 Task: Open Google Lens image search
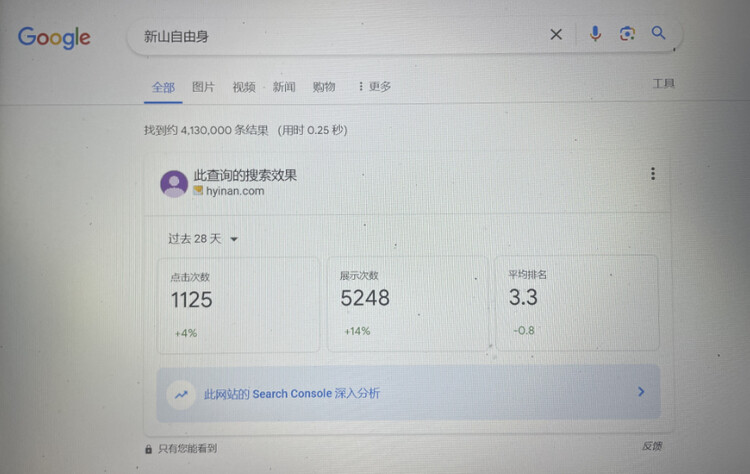coord(627,34)
